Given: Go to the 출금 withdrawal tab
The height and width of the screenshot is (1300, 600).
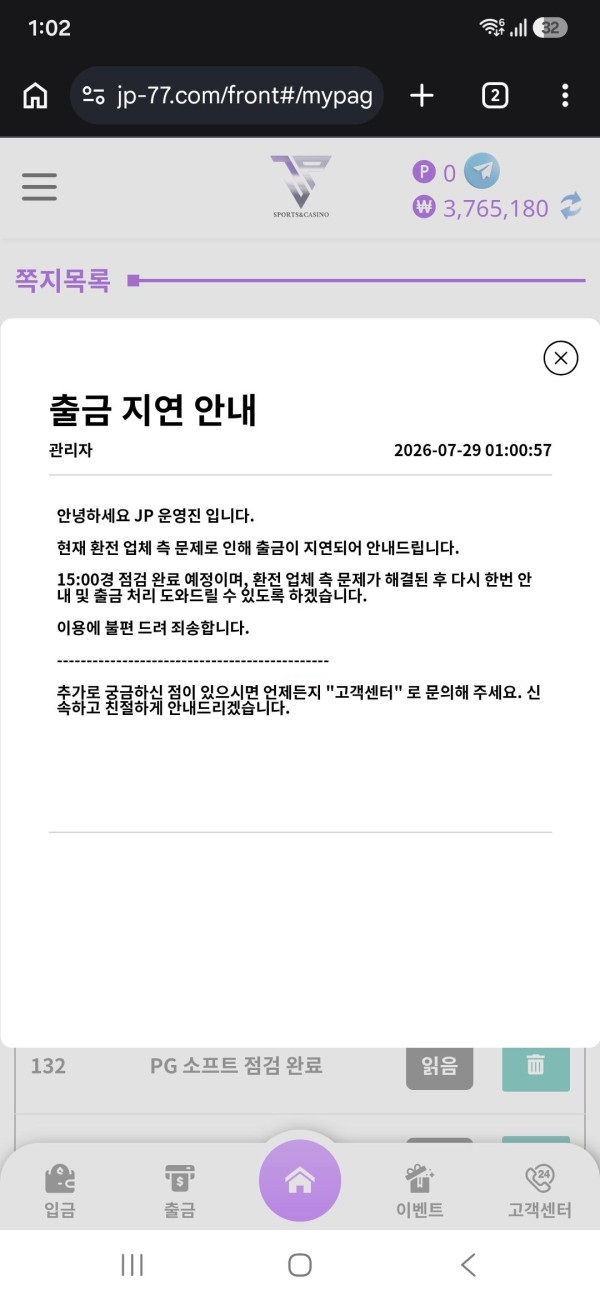Looking at the screenshot, I should (180, 1192).
